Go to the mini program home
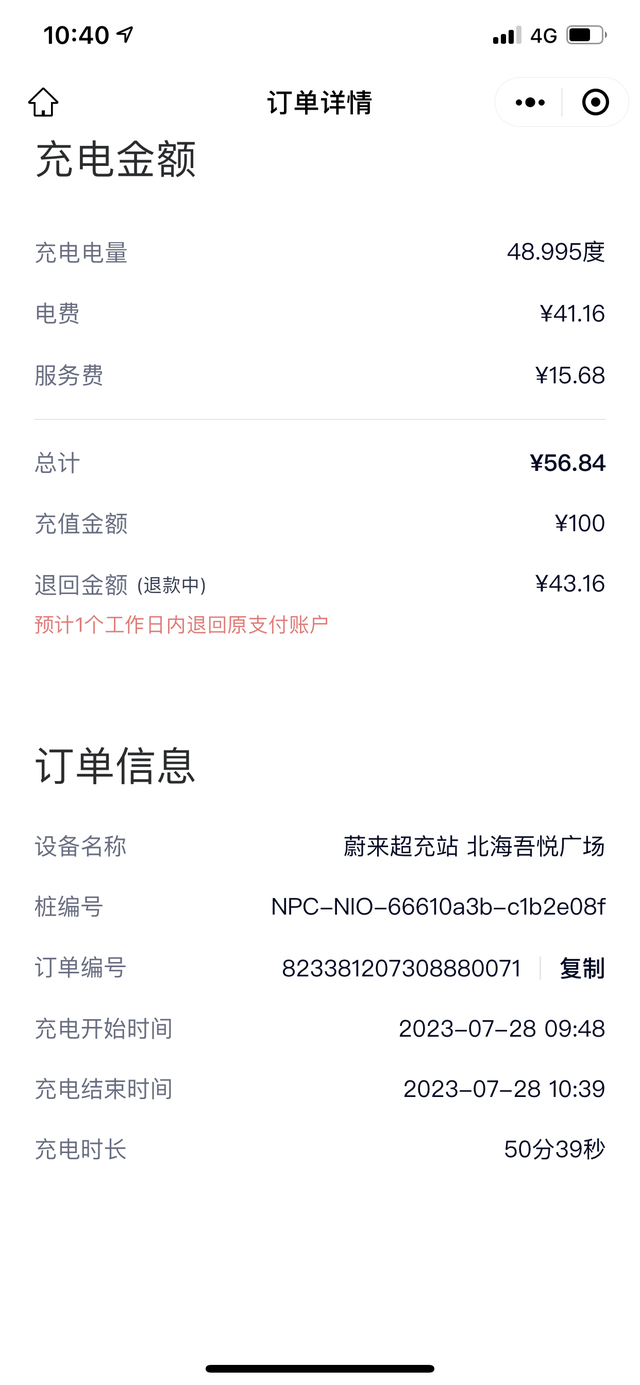This screenshot has width=640, height=1385. tap(43, 102)
